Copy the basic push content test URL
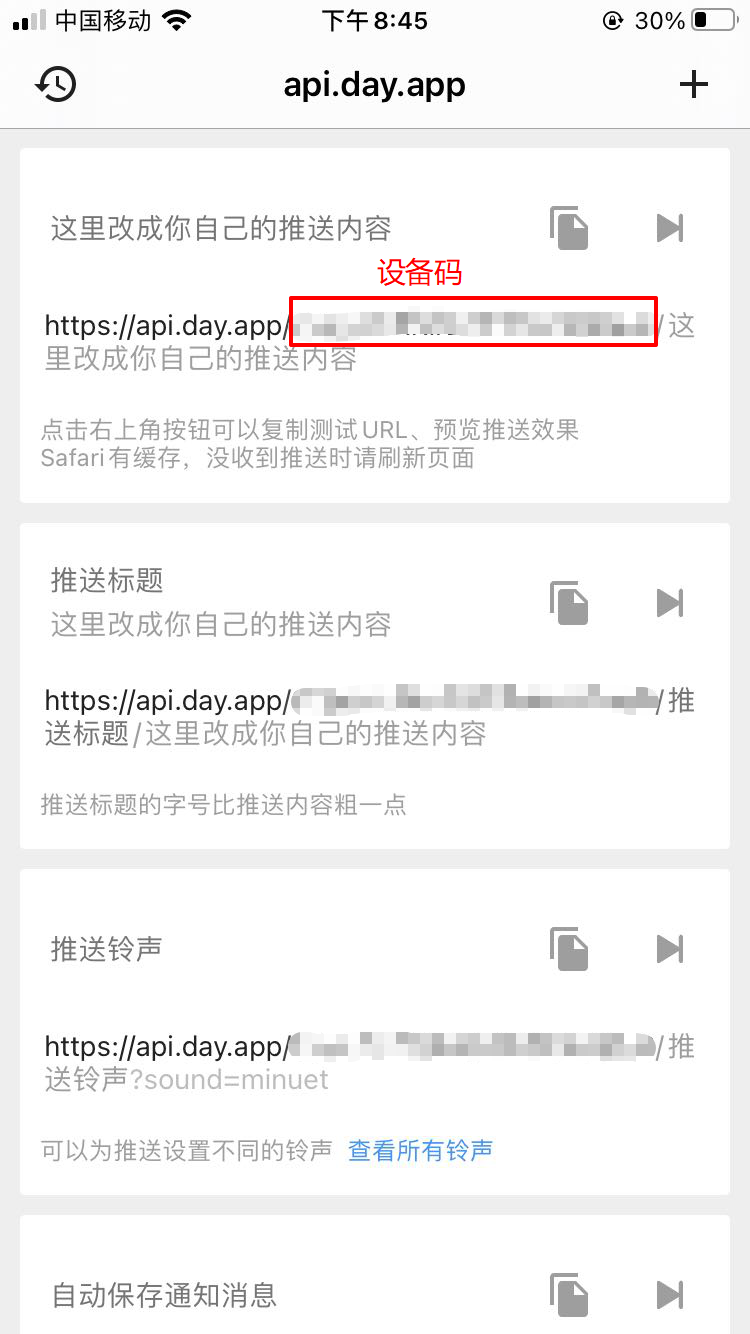750x1334 pixels. [569, 228]
